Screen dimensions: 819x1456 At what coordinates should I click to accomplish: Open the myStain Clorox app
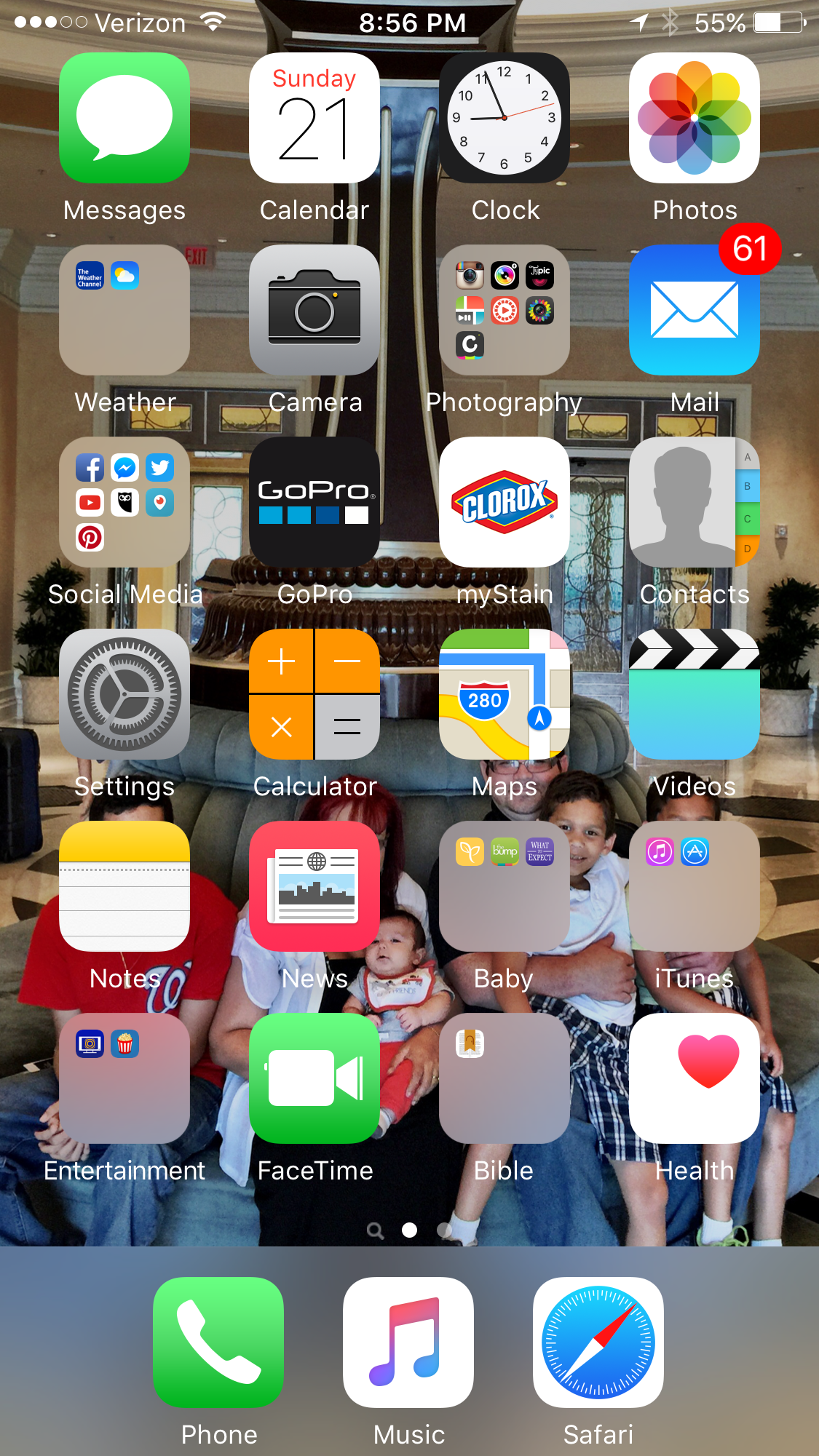pyautogui.click(x=505, y=502)
